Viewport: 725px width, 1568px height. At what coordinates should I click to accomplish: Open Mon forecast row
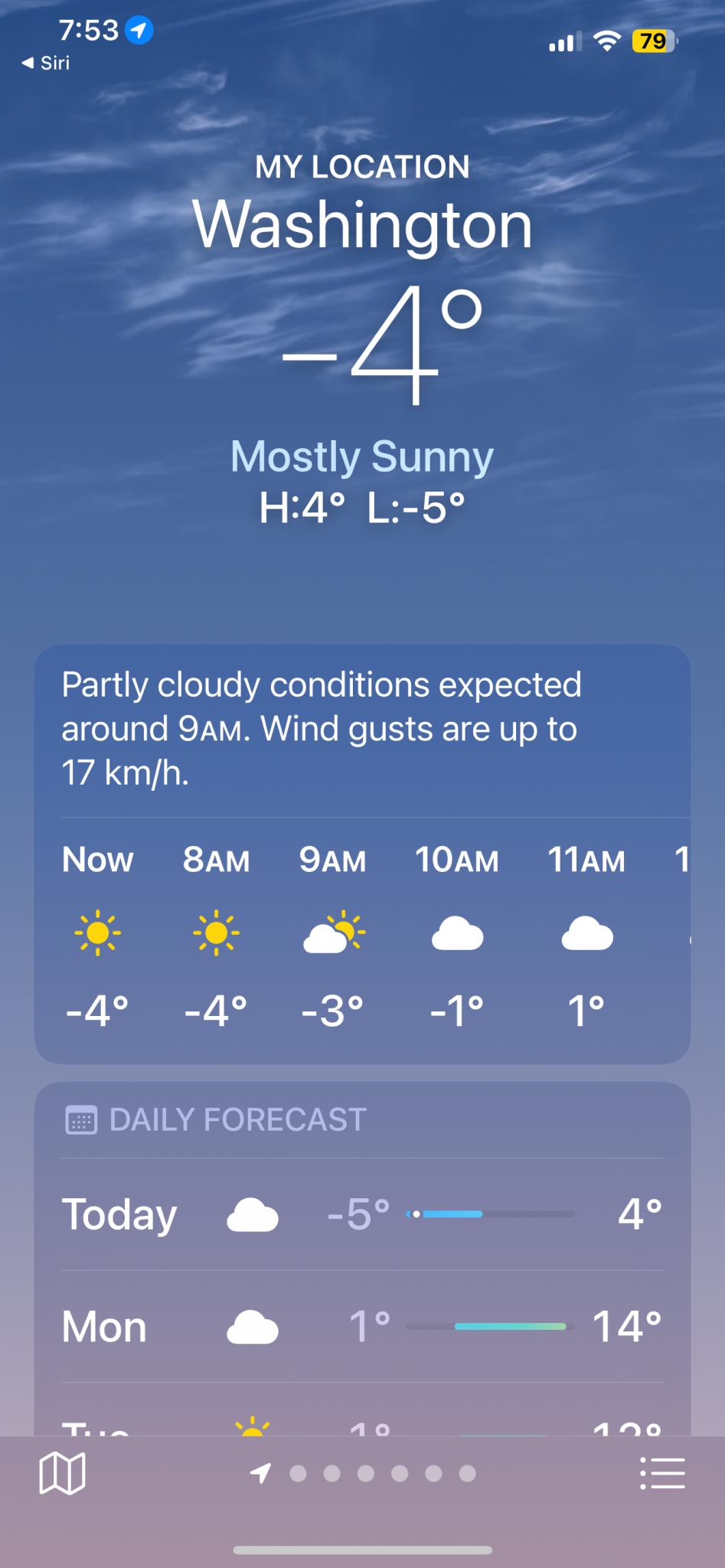point(362,1327)
